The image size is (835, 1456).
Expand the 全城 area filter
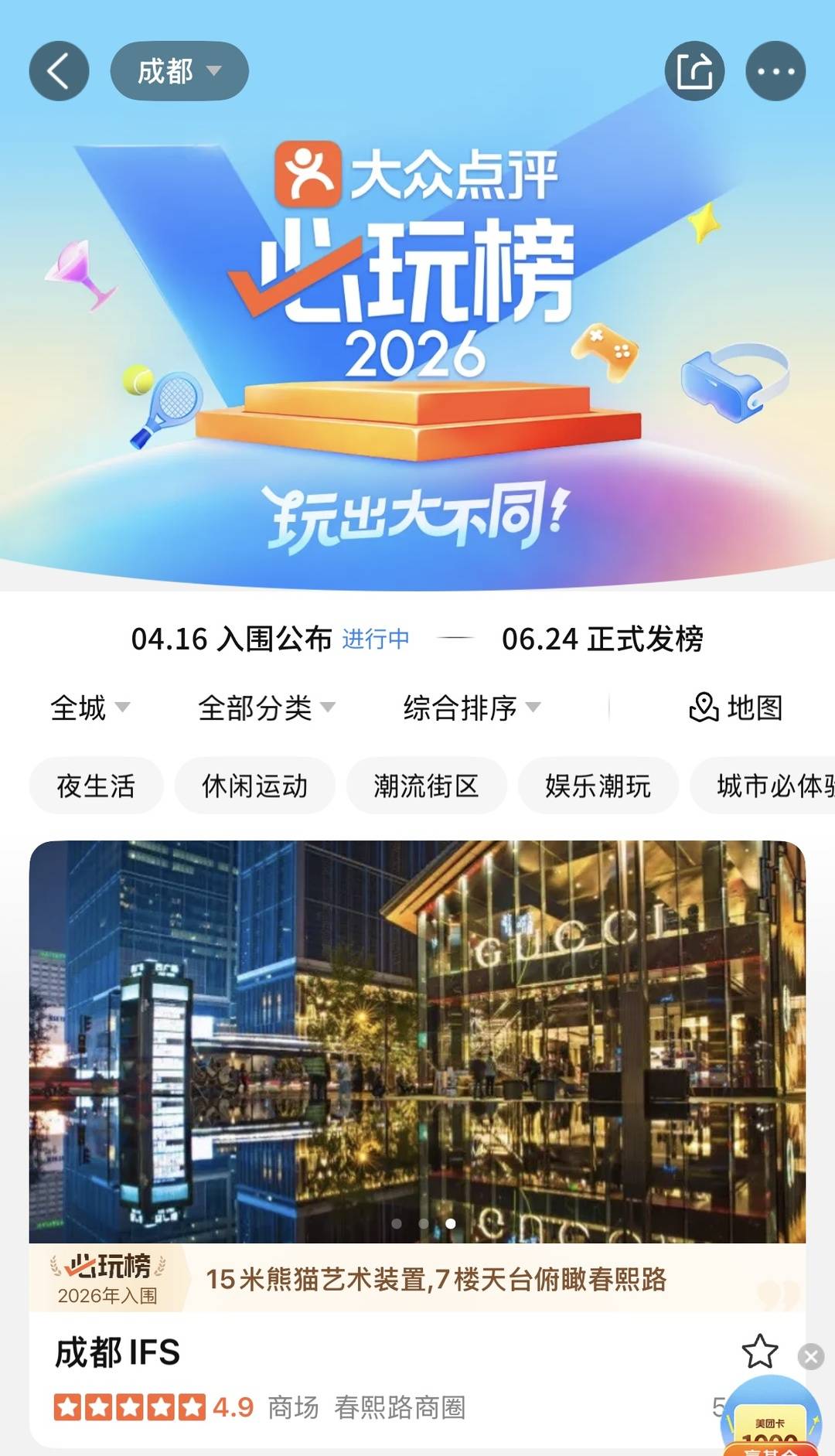pos(90,708)
